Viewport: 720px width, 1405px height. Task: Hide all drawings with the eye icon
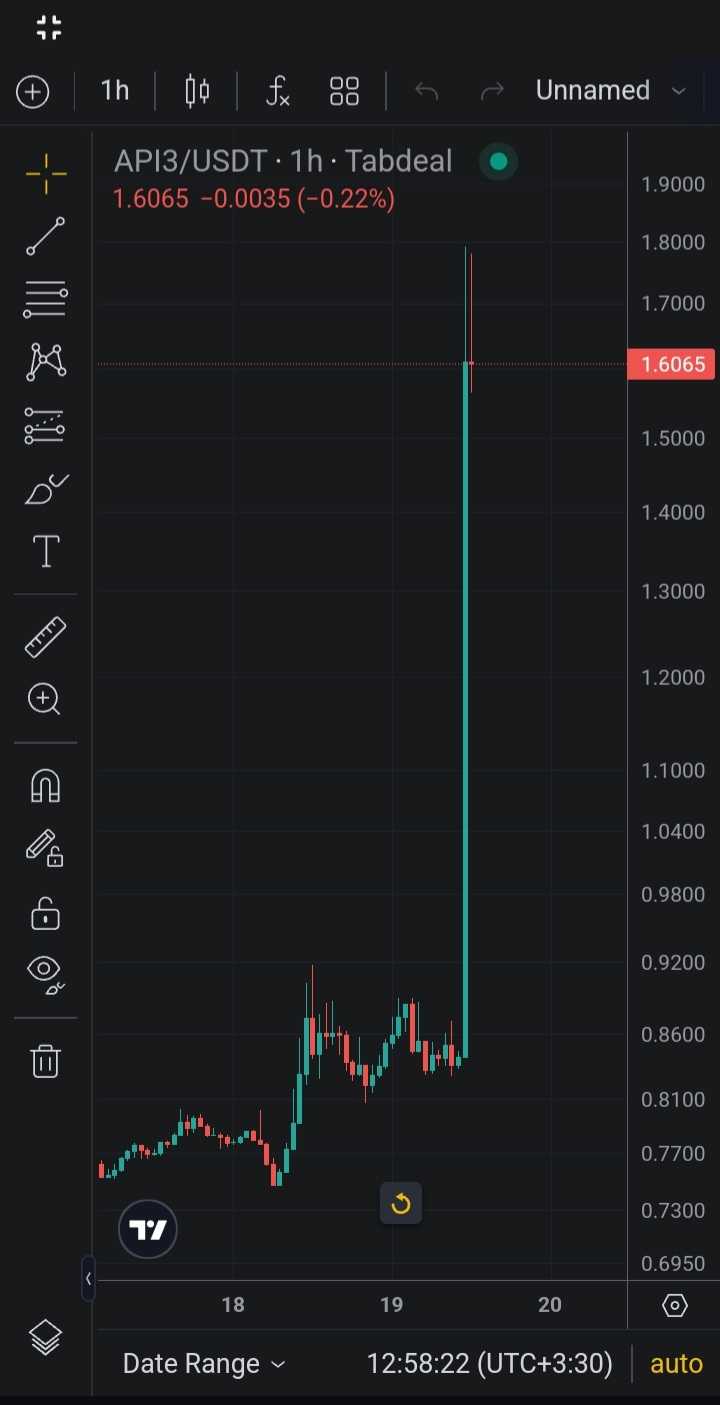[46, 973]
